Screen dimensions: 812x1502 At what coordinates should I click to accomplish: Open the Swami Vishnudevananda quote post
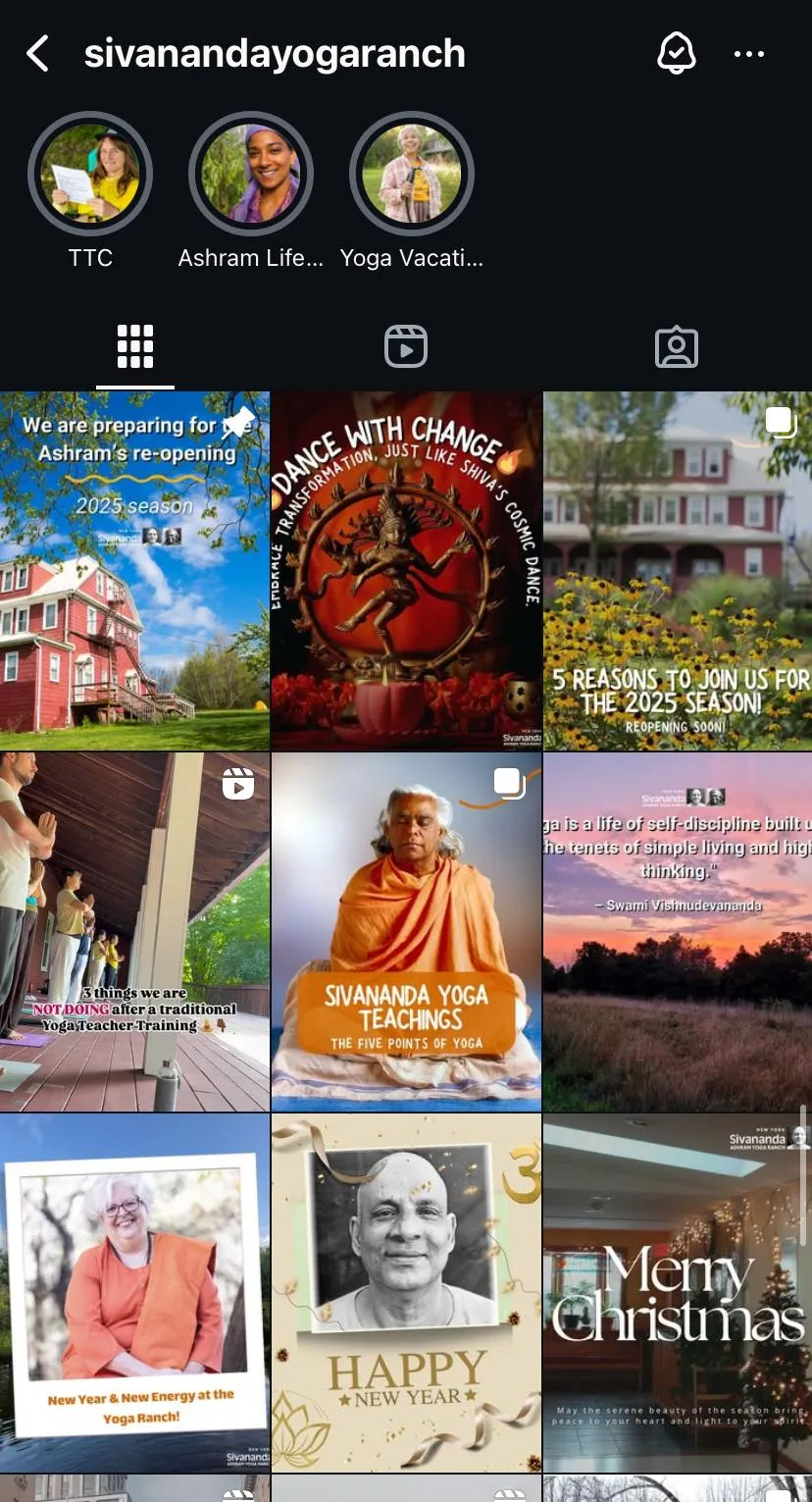point(678,932)
